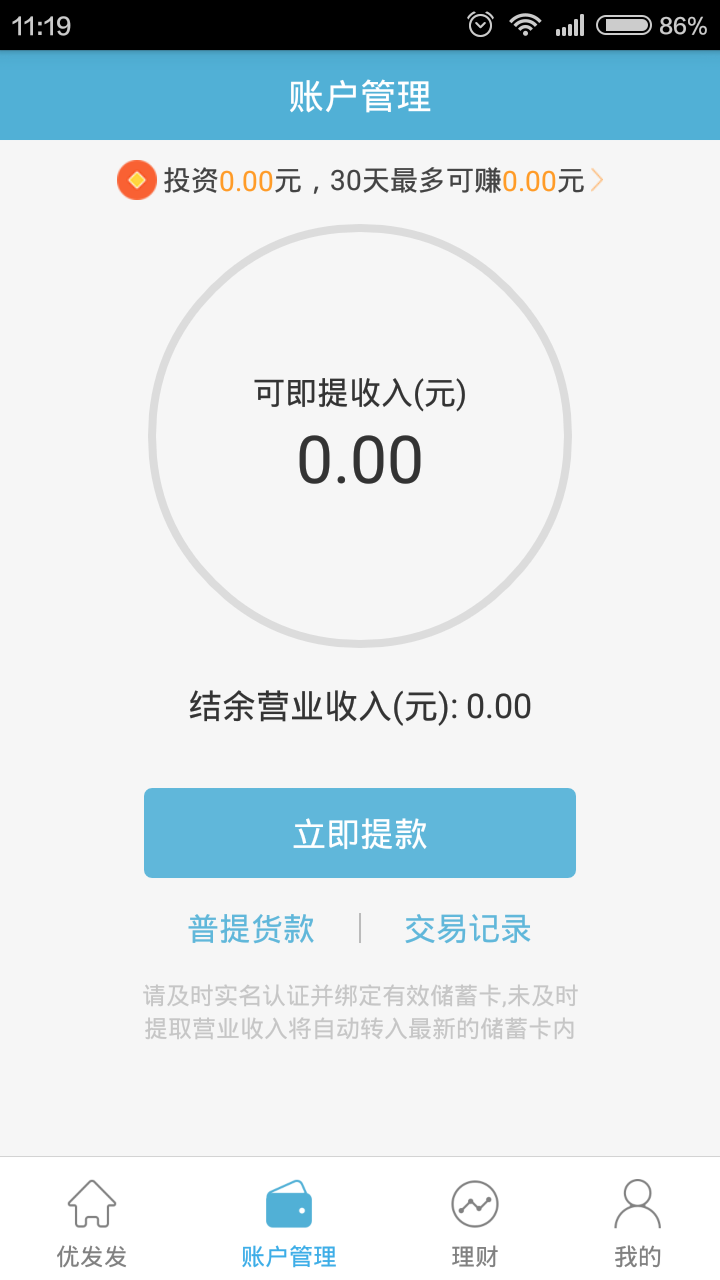
Task: Open the 优发发 home icon
Action: 90,1204
